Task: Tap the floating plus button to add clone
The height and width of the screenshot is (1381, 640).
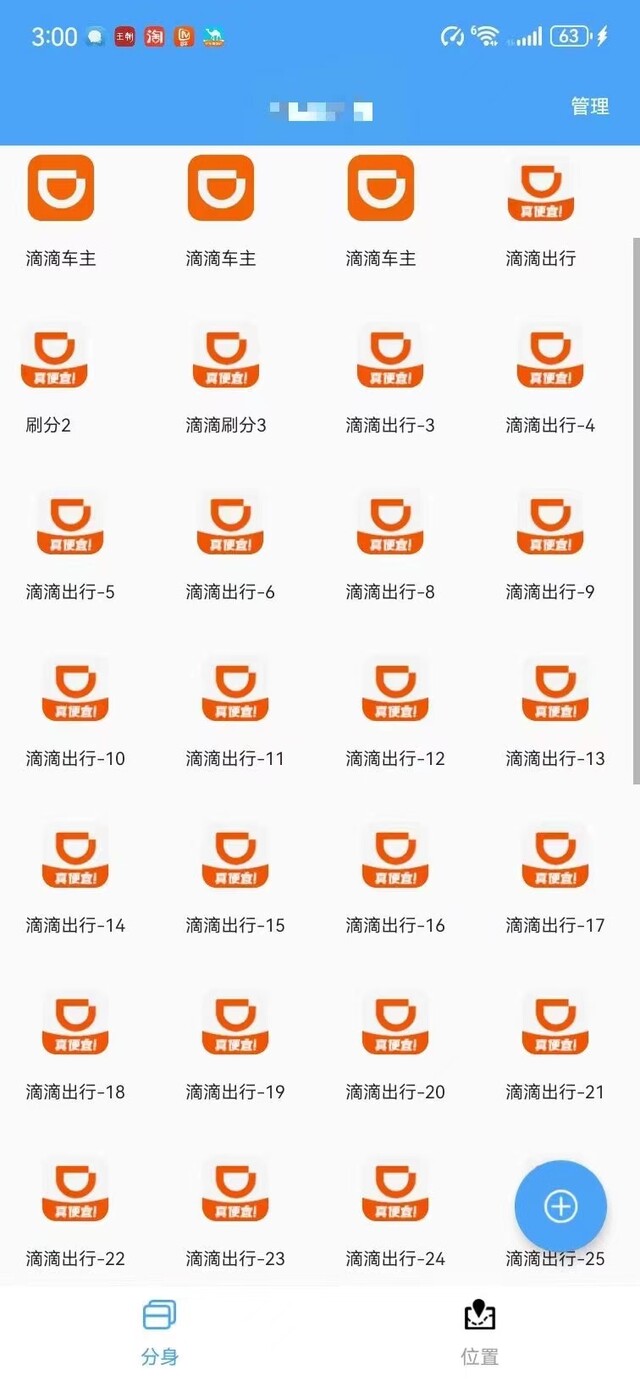Action: 561,1206
